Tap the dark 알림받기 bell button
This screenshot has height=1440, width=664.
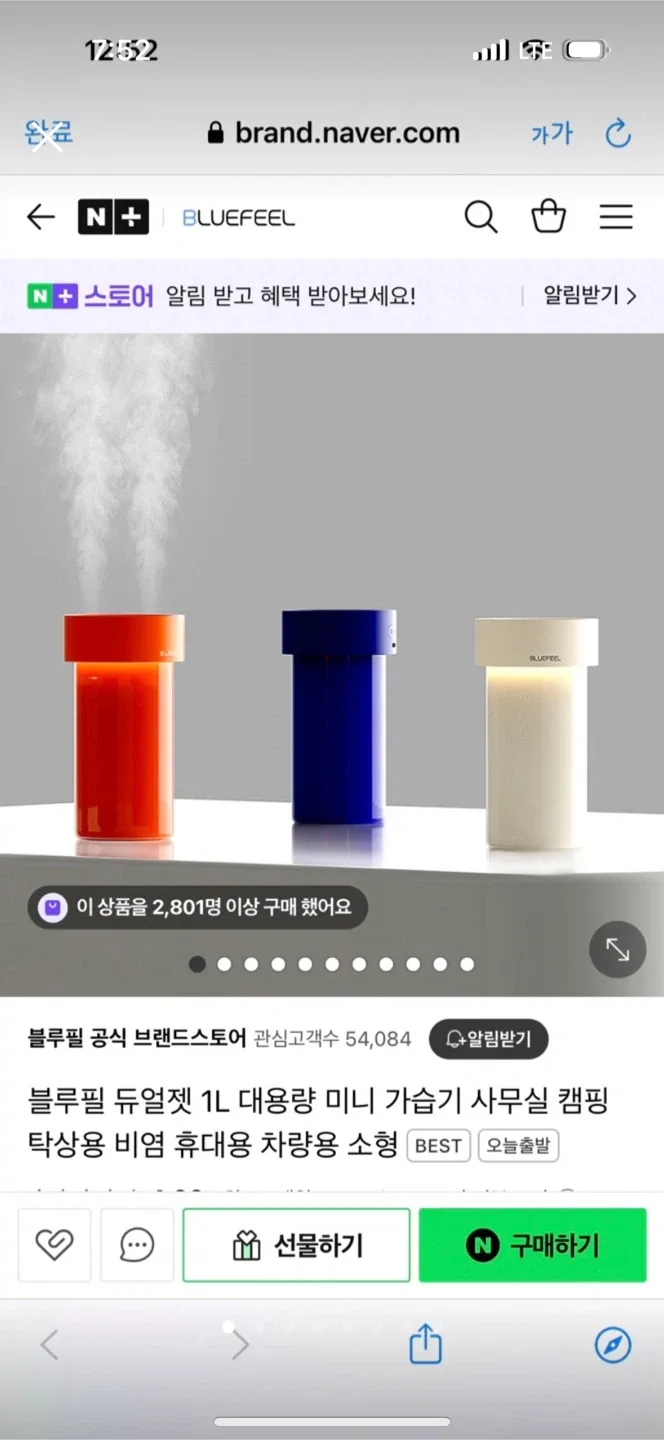pos(488,1039)
